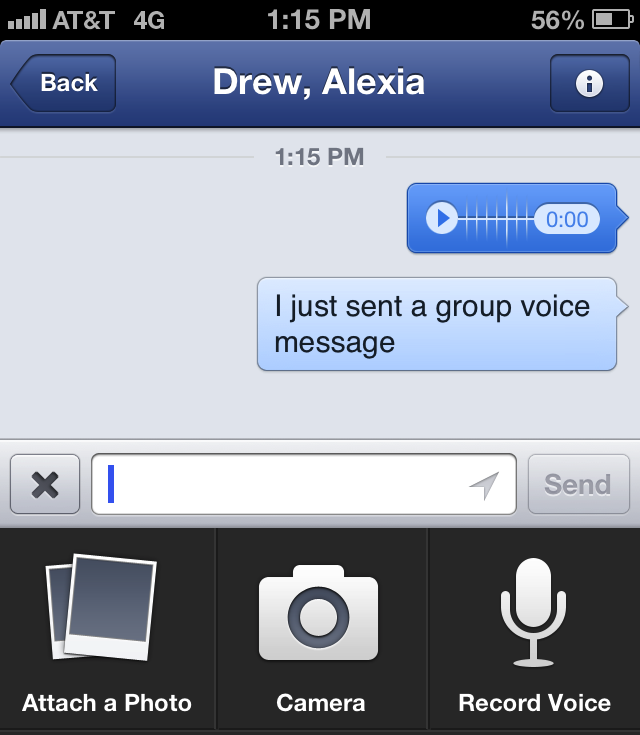Tap the location arrow in message field

pos(484,485)
